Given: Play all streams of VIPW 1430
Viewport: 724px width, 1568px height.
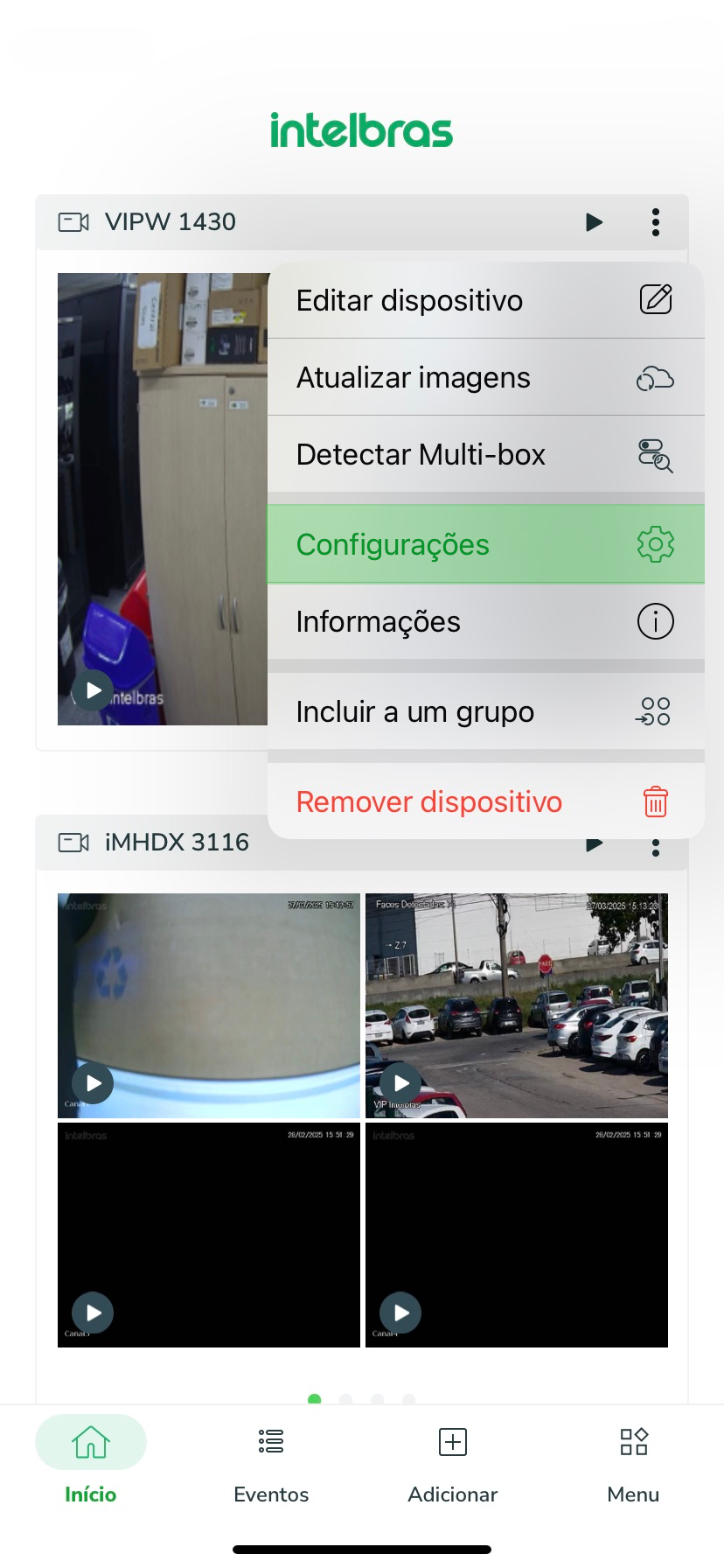Looking at the screenshot, I should tap(595, 222).
